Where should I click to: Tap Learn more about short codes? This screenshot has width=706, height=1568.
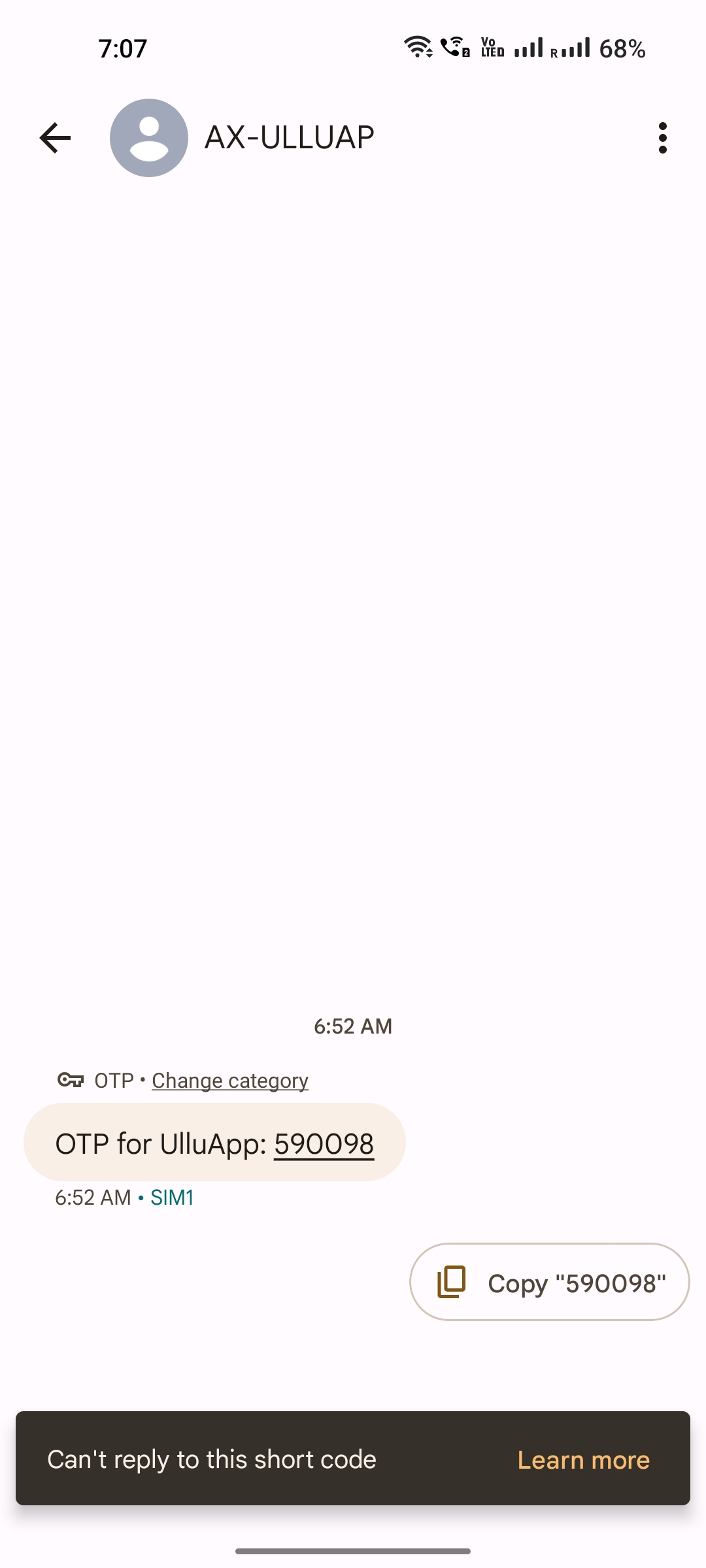583,1460
